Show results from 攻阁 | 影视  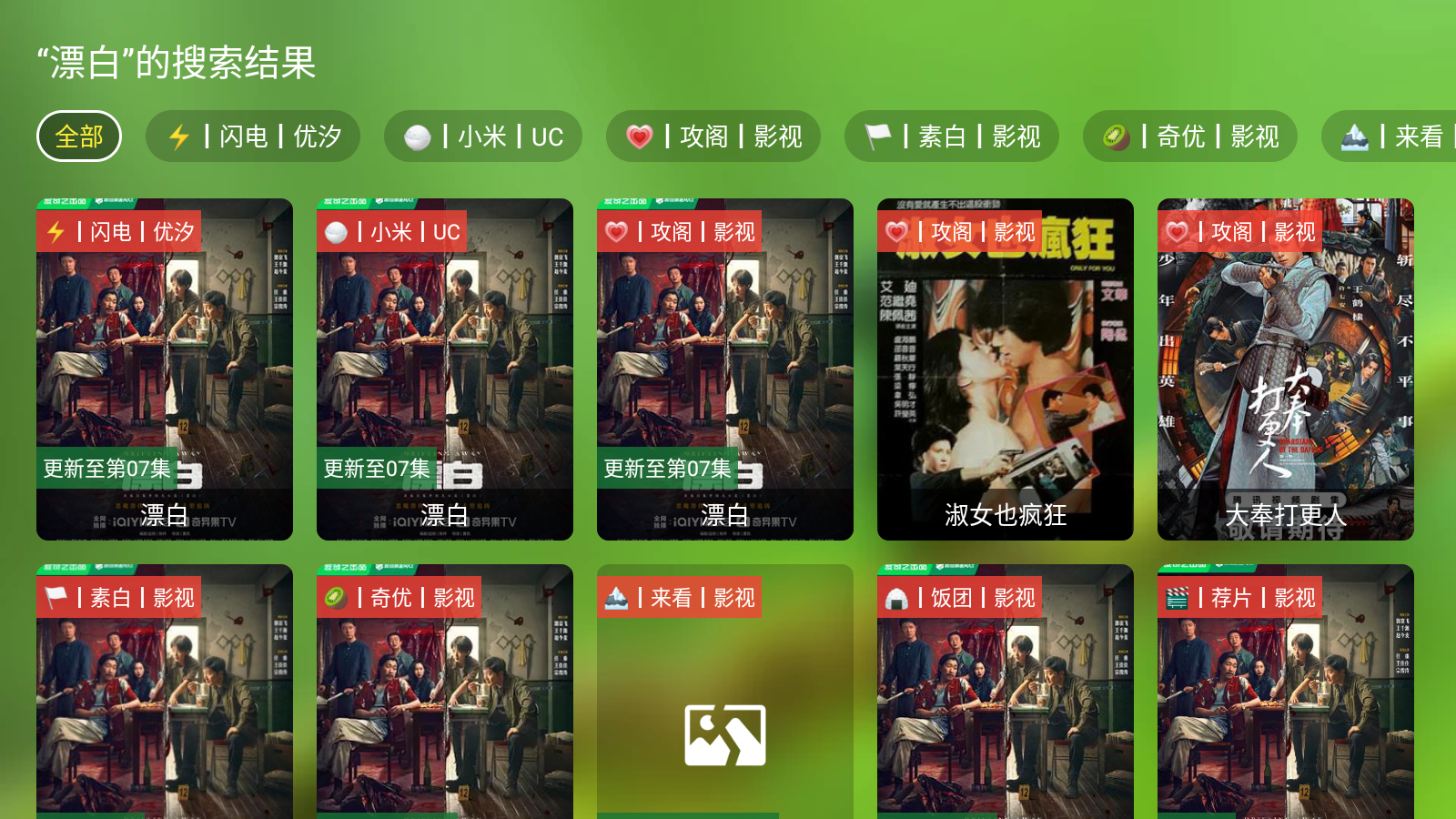click(713, 136)
